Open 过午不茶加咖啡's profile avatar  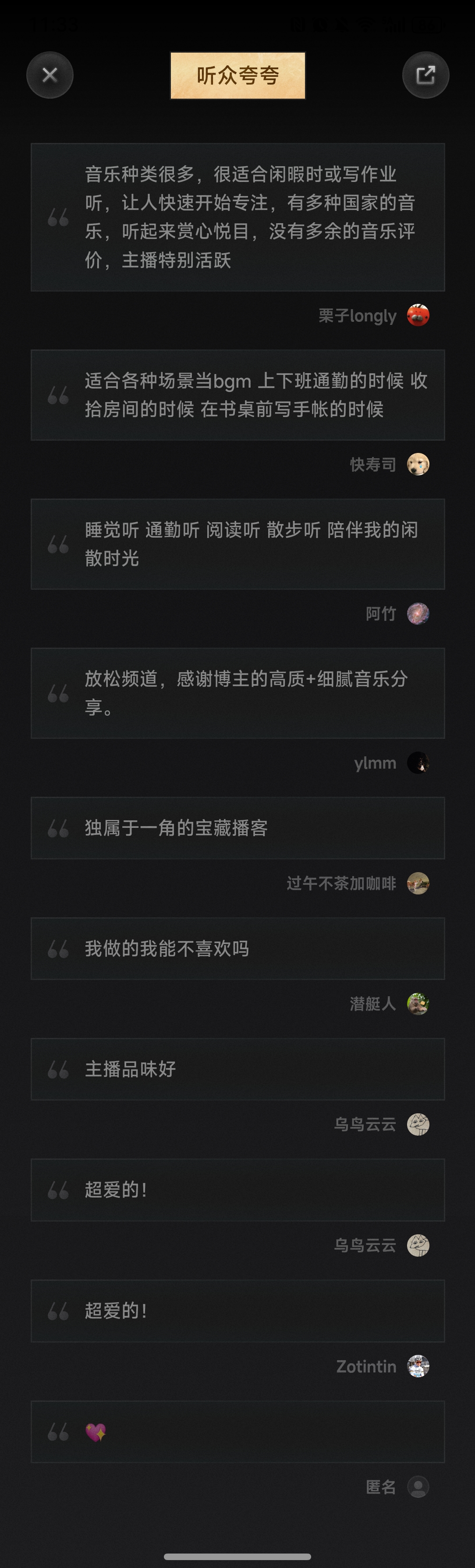[418, 883]
